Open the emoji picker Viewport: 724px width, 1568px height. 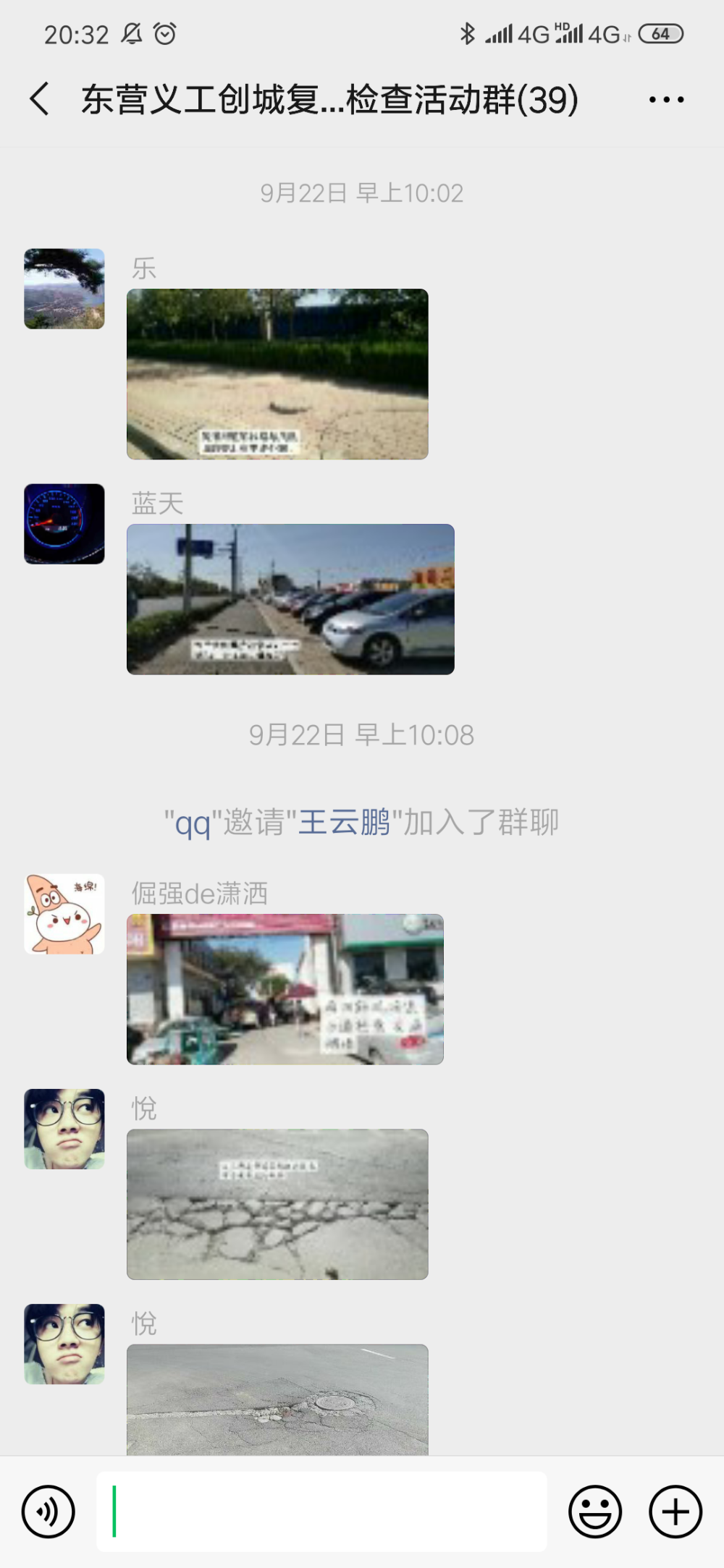tap(595, 1512)
